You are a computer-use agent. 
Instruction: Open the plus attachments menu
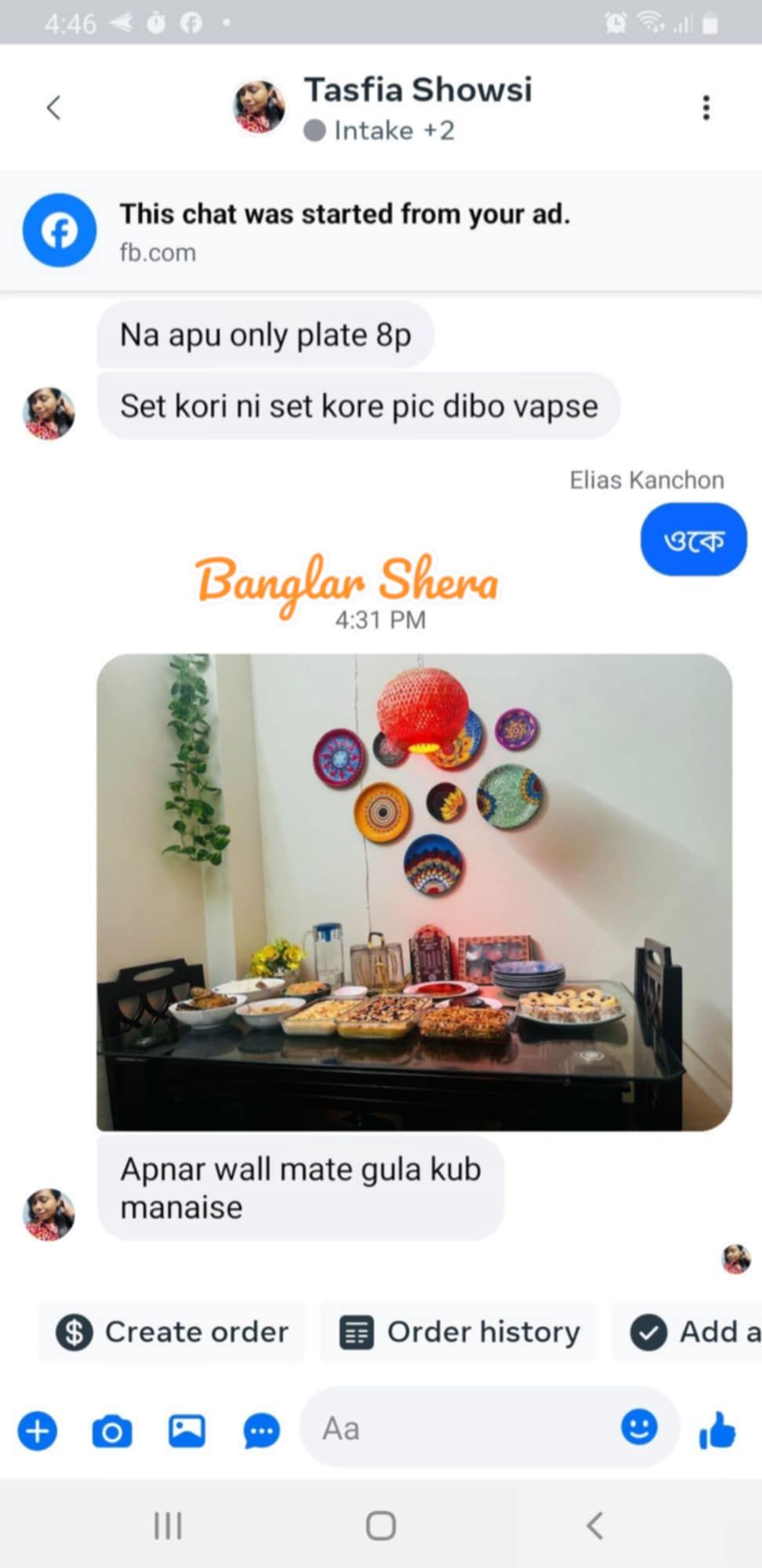pos(38,1431)
